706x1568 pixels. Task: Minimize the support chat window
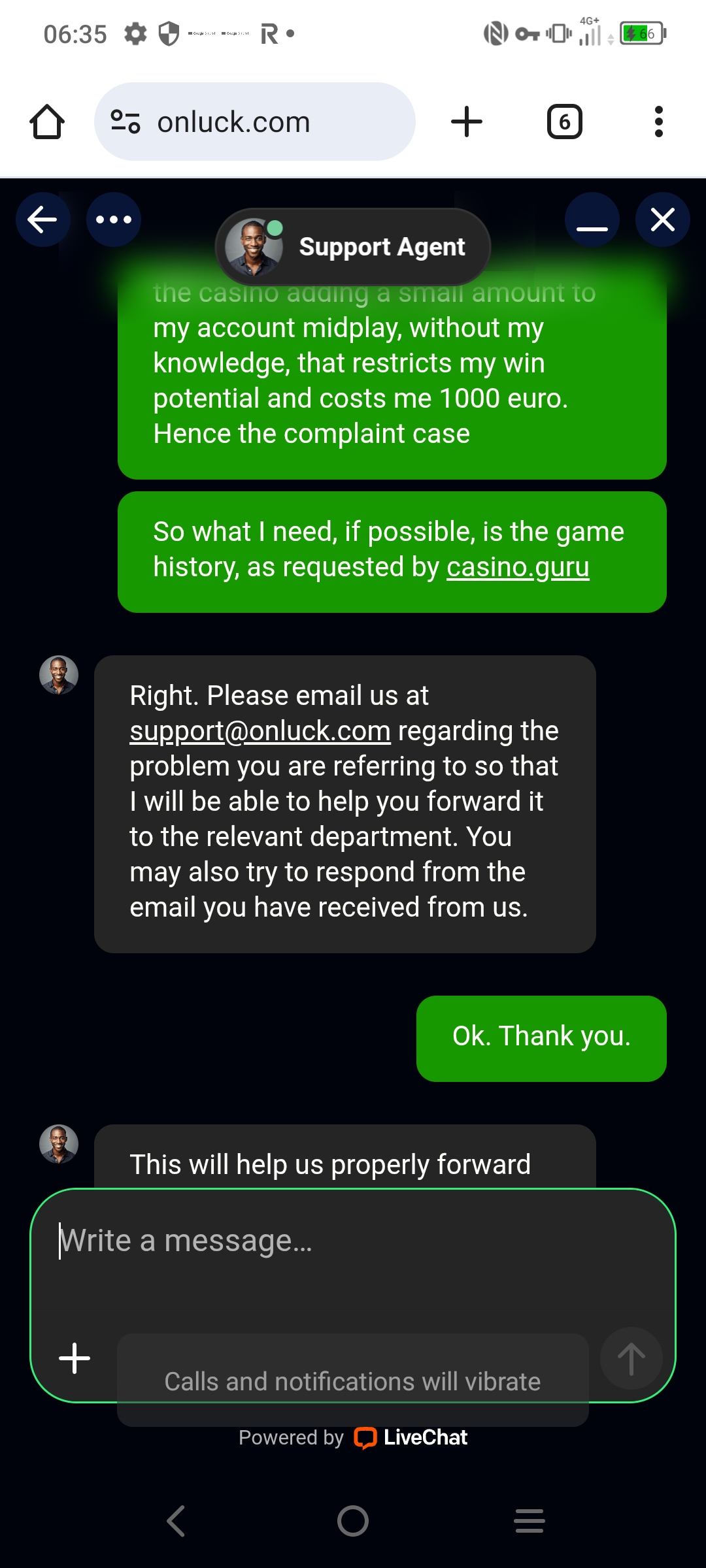pos(592,220)
